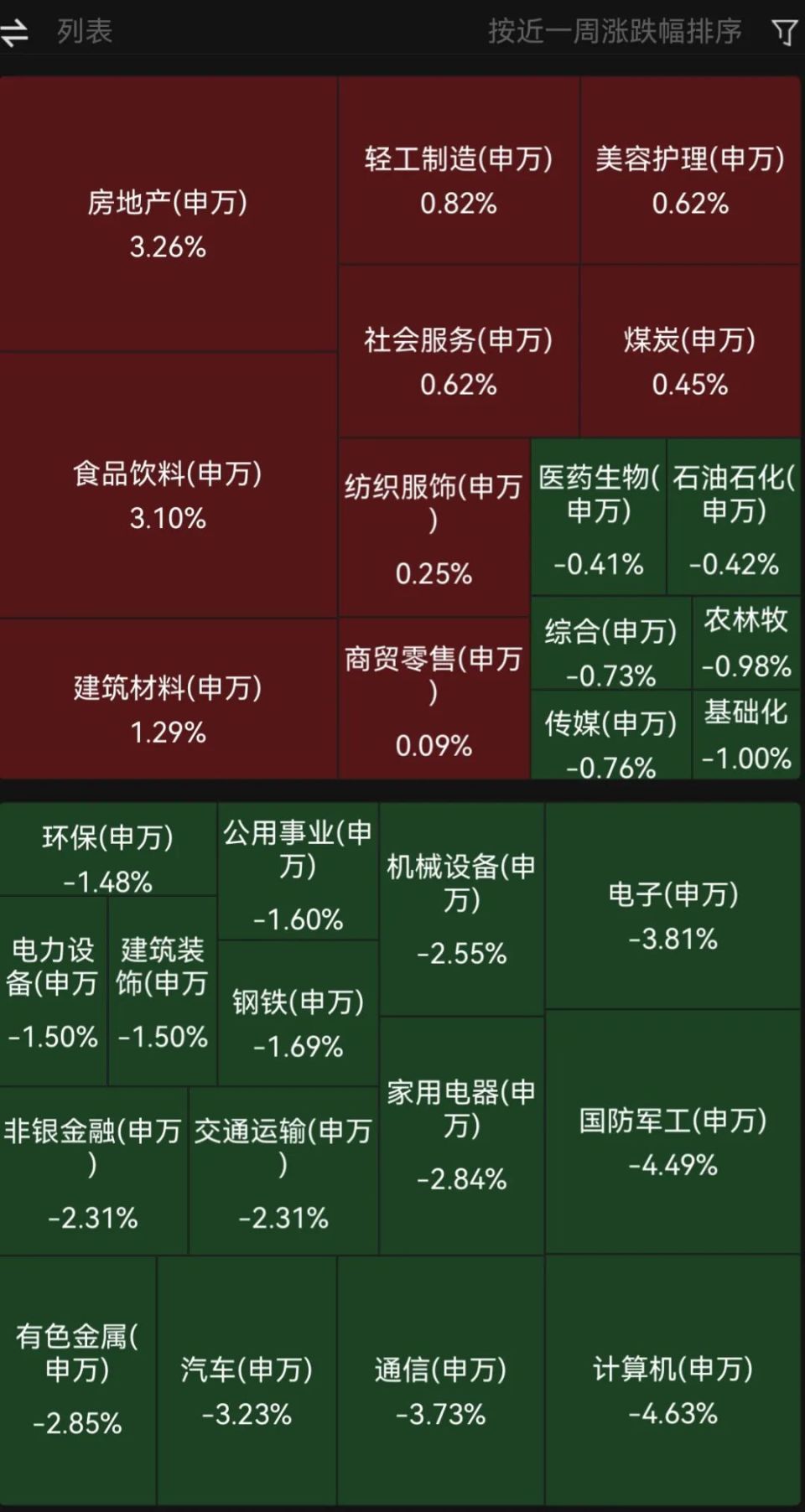The height and width of the screenshot is (1512, 805).
Task: Open the 机械设备(申万) tile
Action: point(461,909)
